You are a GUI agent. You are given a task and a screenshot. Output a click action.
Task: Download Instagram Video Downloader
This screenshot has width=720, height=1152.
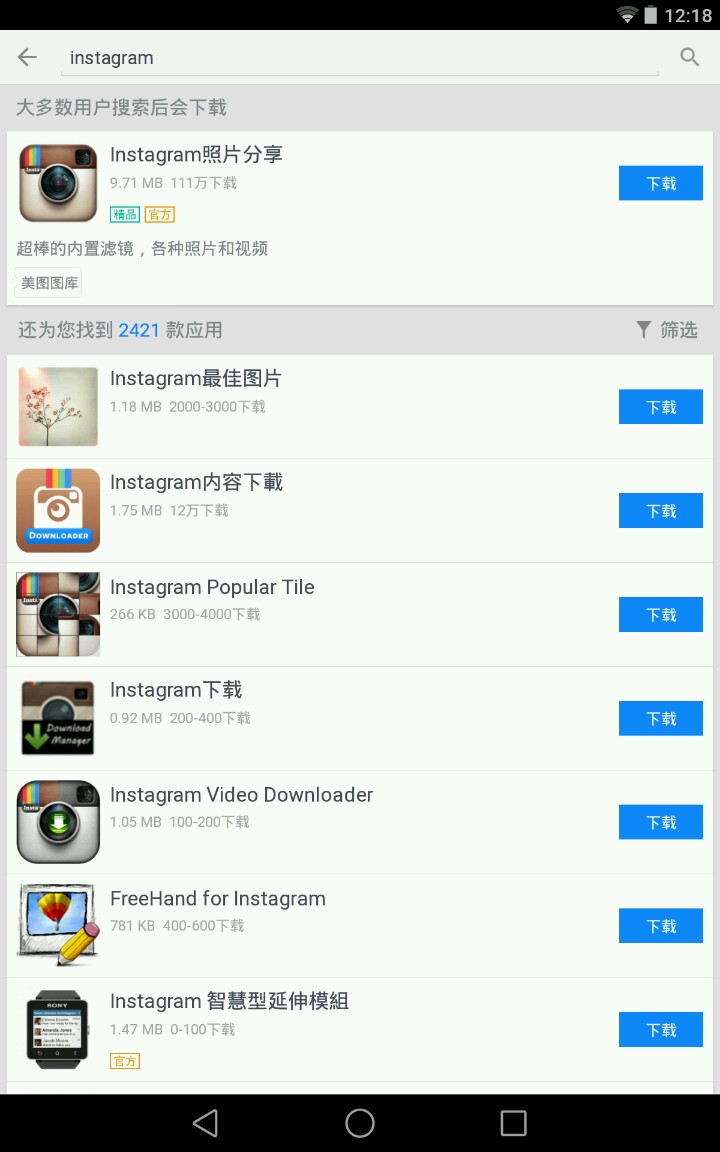(x=660, y=822)
